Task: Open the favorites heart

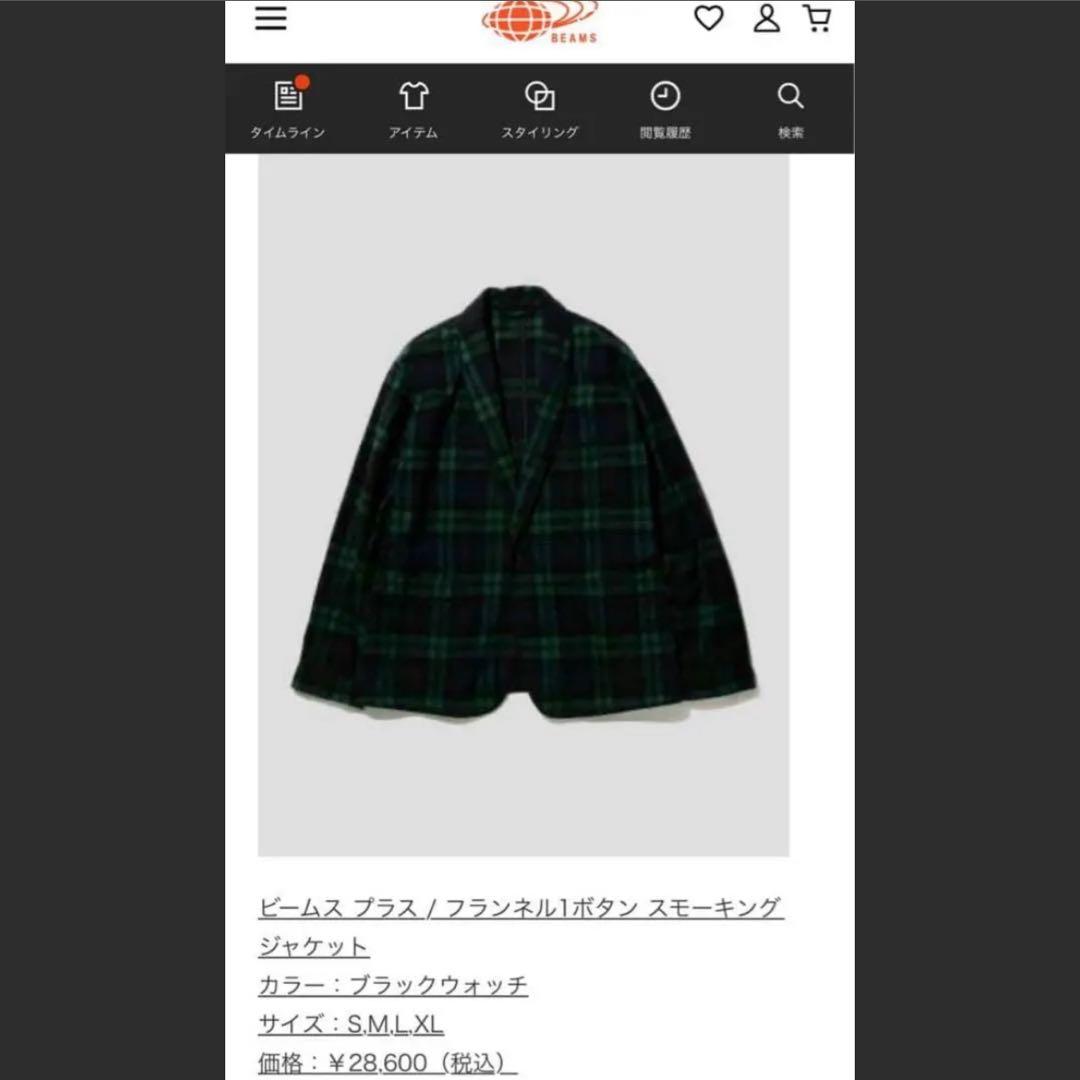Action: point(708,18)
